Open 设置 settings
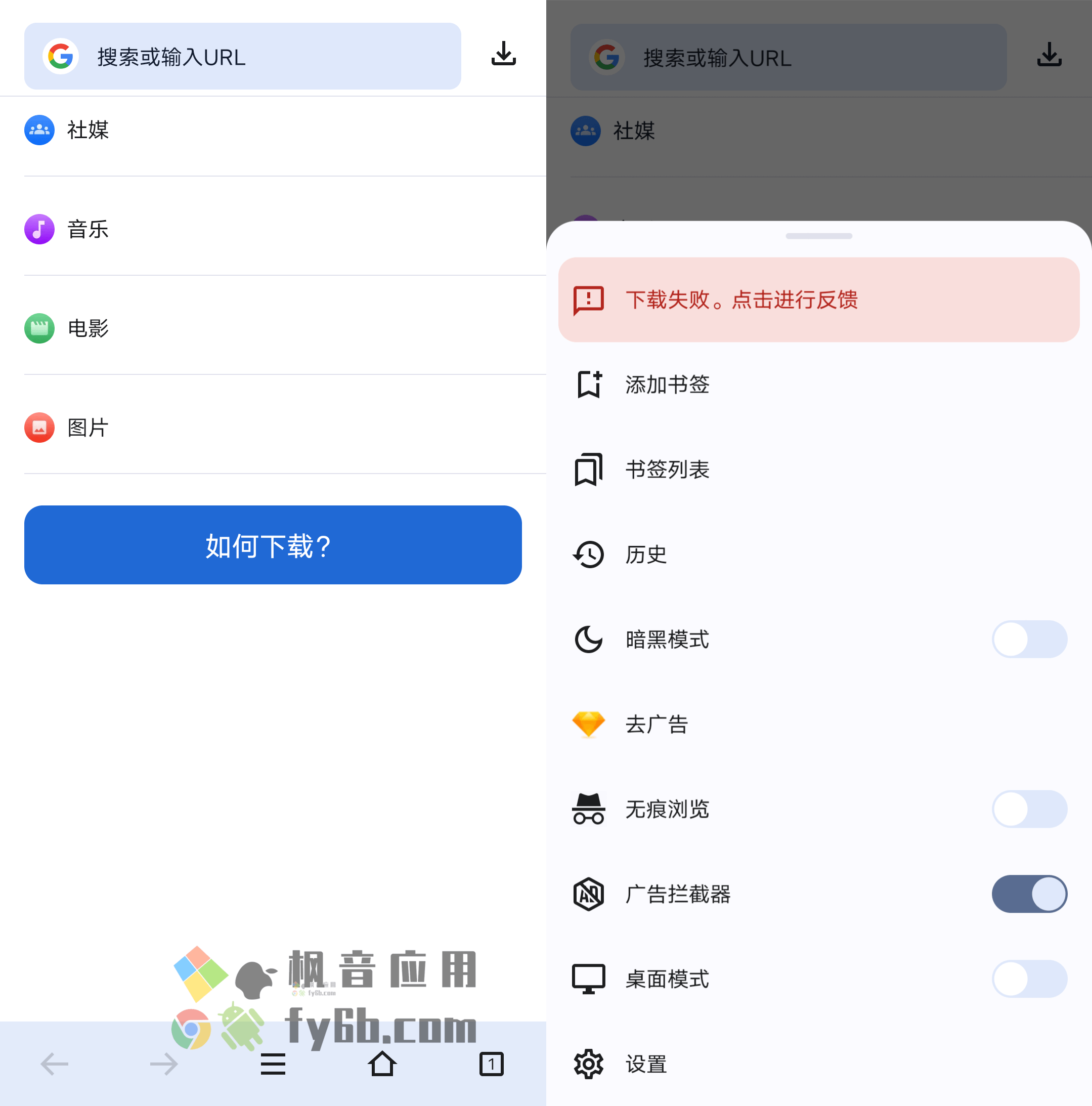Screen dimensions: 1092x1106 click(x=645, y=1064)
